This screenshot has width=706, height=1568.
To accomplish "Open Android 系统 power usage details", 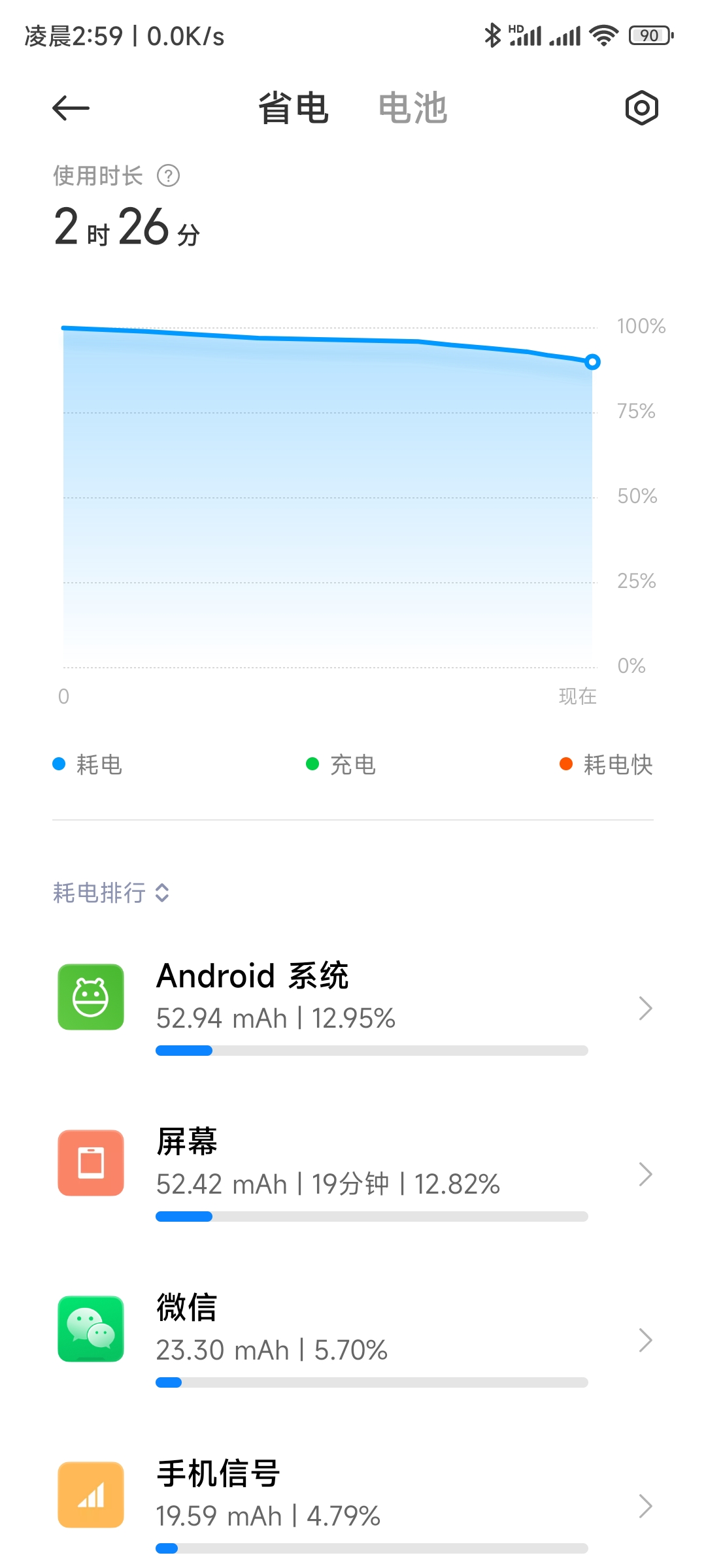I will (x=353, y=1006).
